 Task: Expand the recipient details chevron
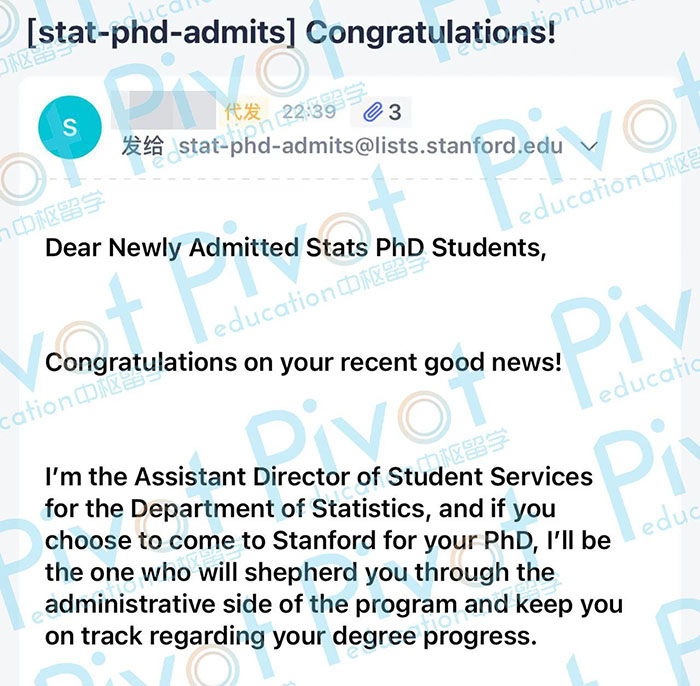[x=589, y=147]
